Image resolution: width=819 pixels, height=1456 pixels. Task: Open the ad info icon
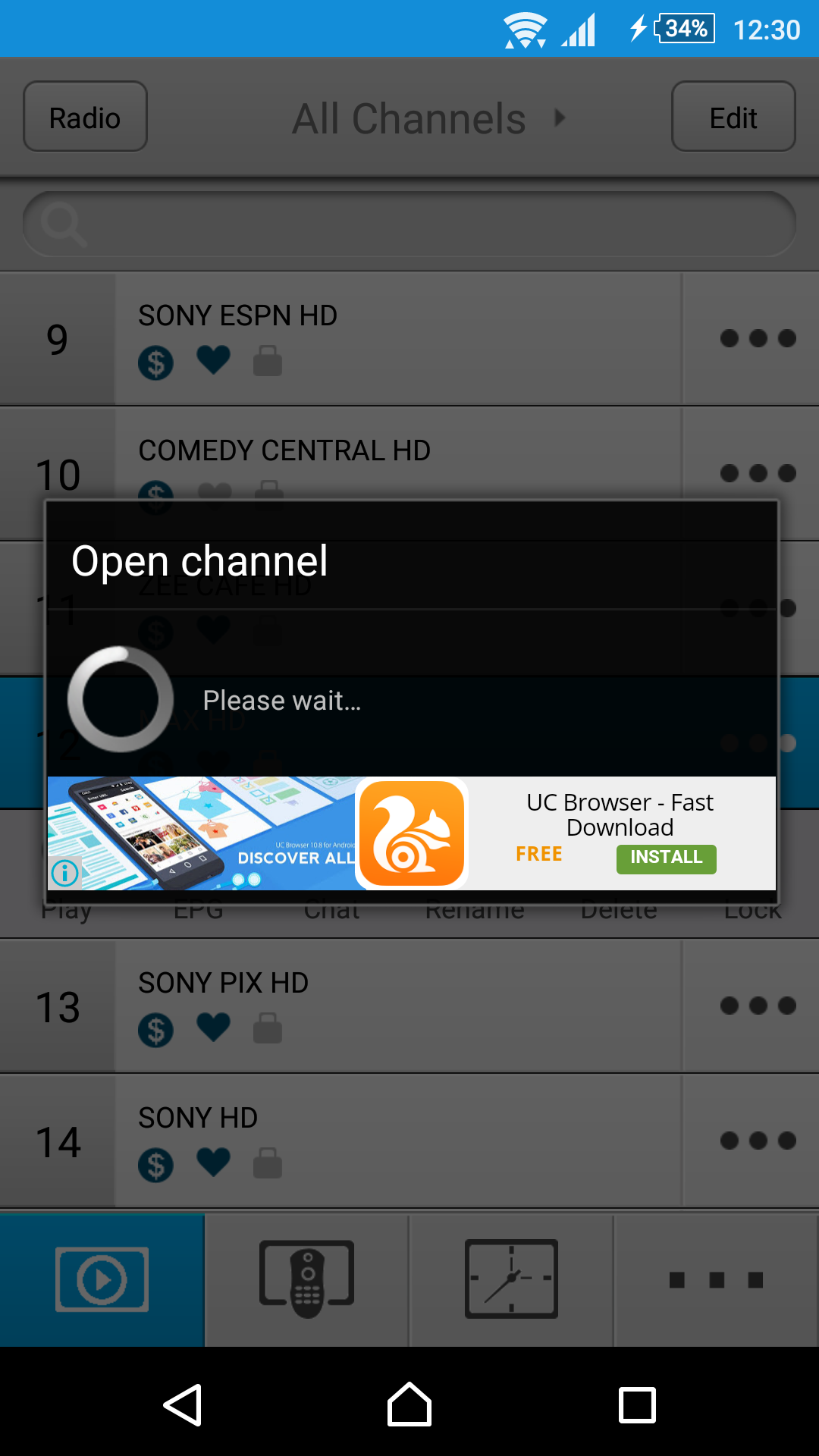(65, 873)
